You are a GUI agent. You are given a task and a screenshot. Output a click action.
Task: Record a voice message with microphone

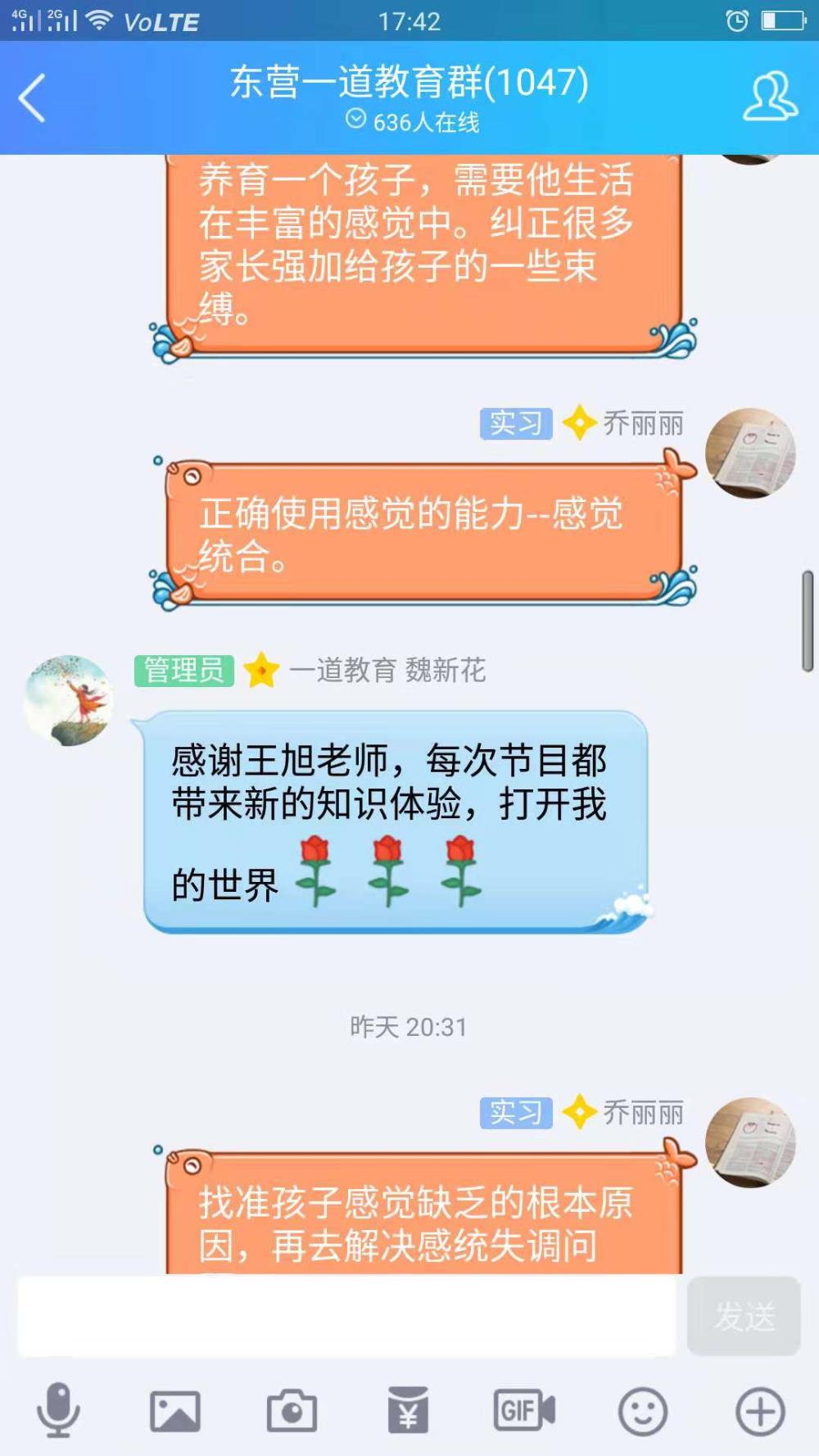pyautogui.click(x=58, y=1410)
